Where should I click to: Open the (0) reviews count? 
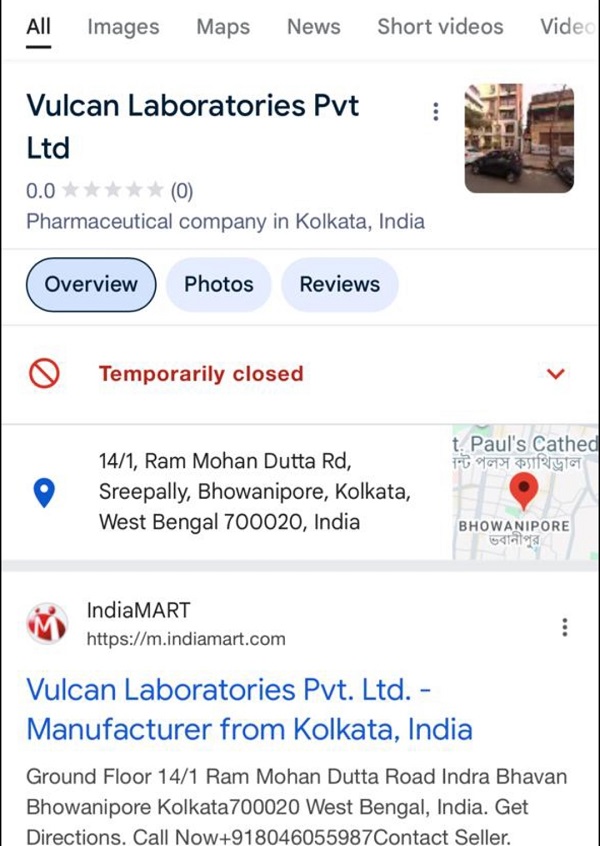tap(182, 190)
